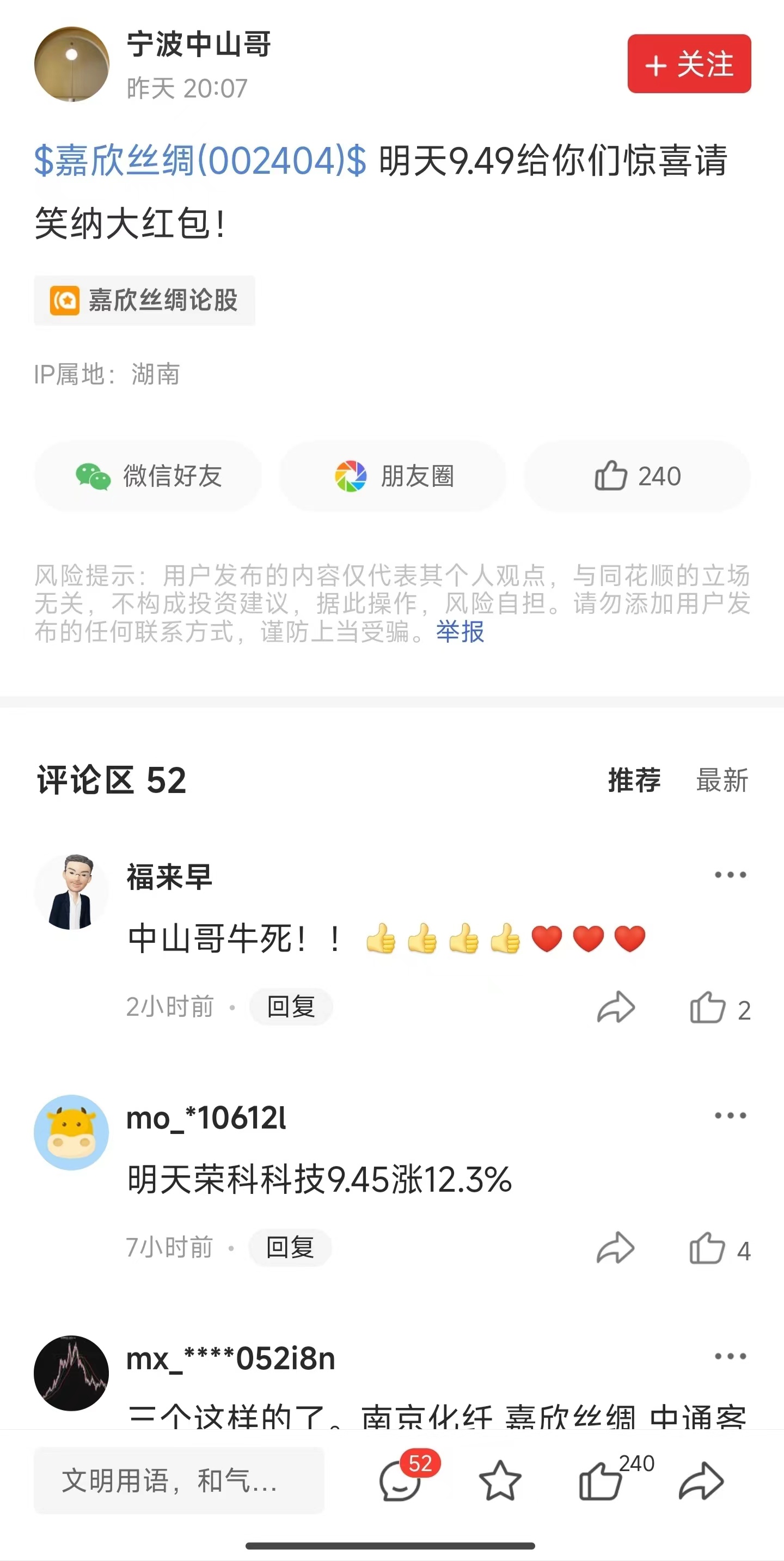Switch comments to the 最新 tab

pyautogui.click(x=721, y=780)
